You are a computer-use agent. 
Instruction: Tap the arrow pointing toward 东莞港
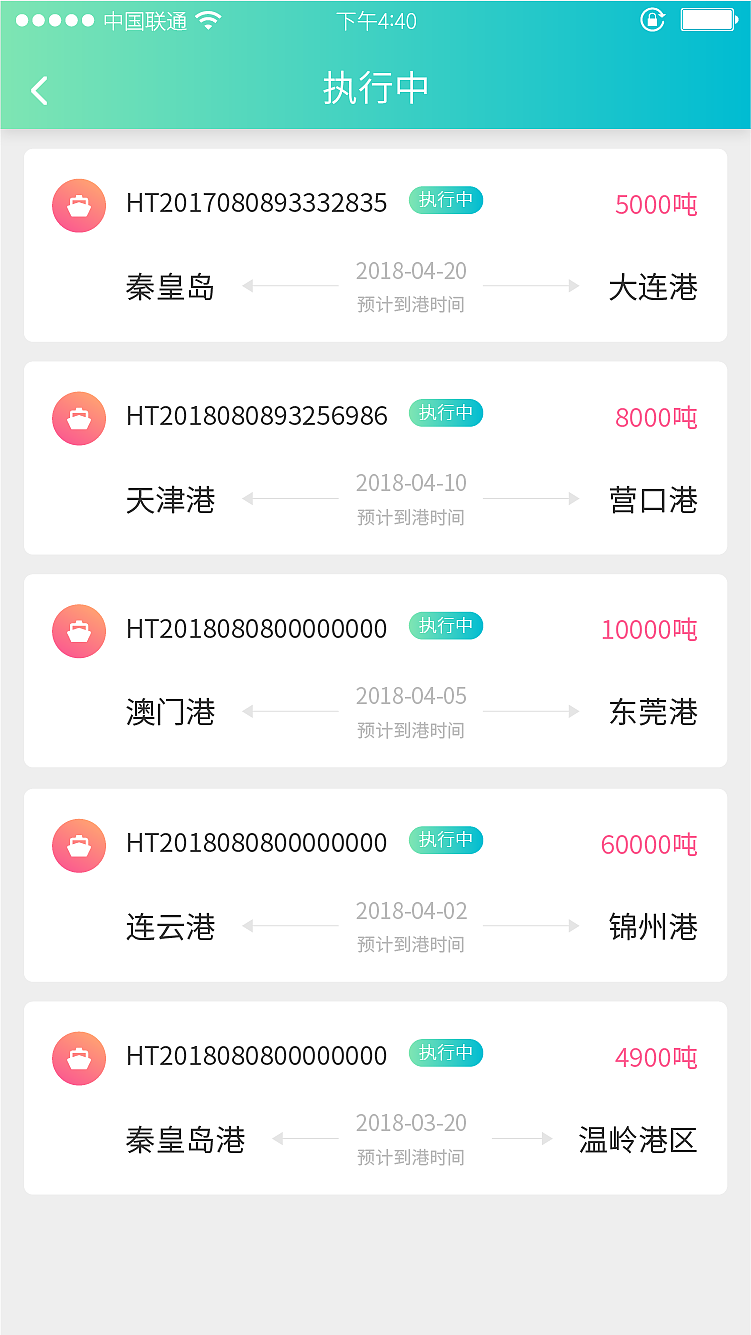pyautogui.click(x=530, y=711)
